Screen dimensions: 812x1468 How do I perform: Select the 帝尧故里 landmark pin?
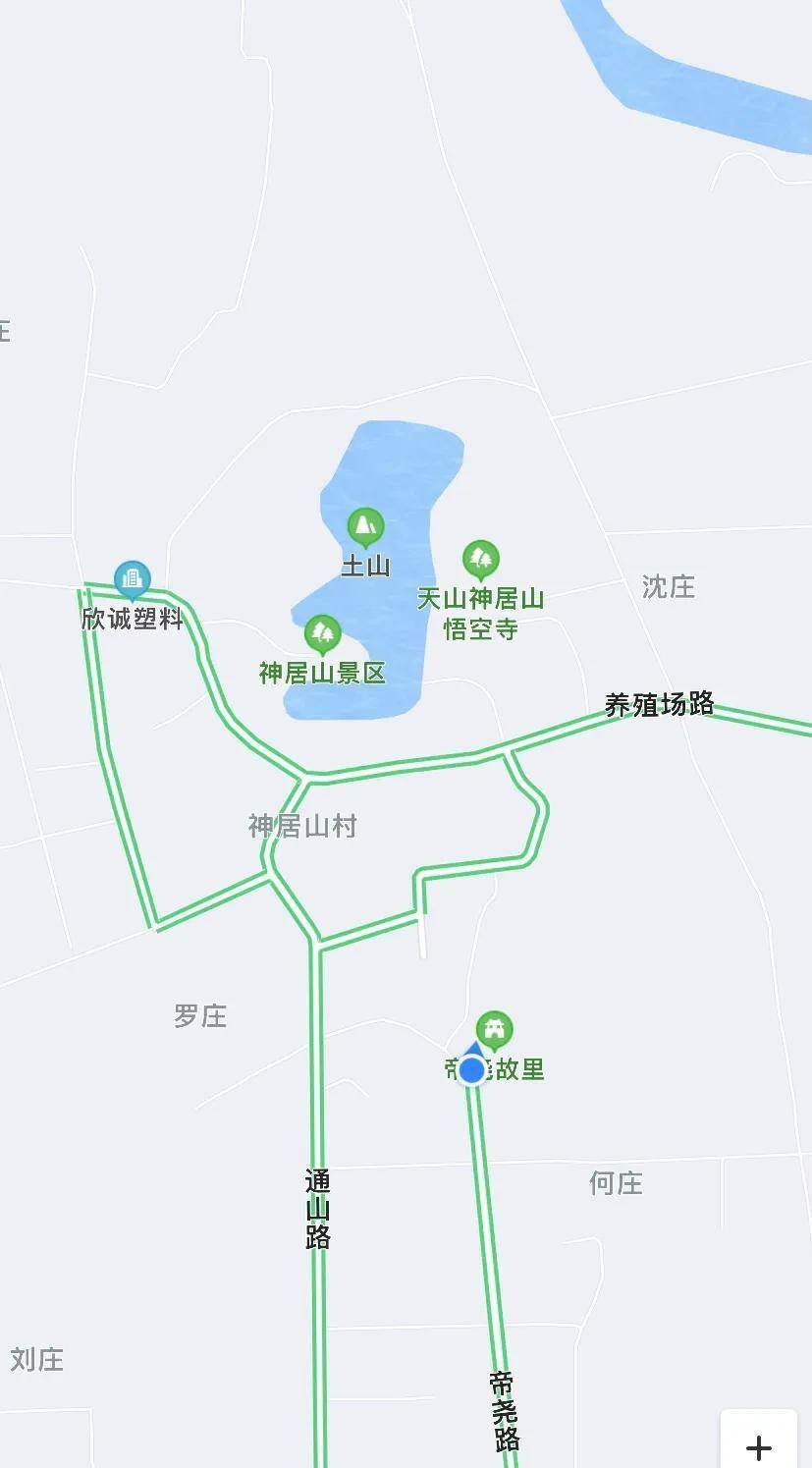tap(494, 1029)
